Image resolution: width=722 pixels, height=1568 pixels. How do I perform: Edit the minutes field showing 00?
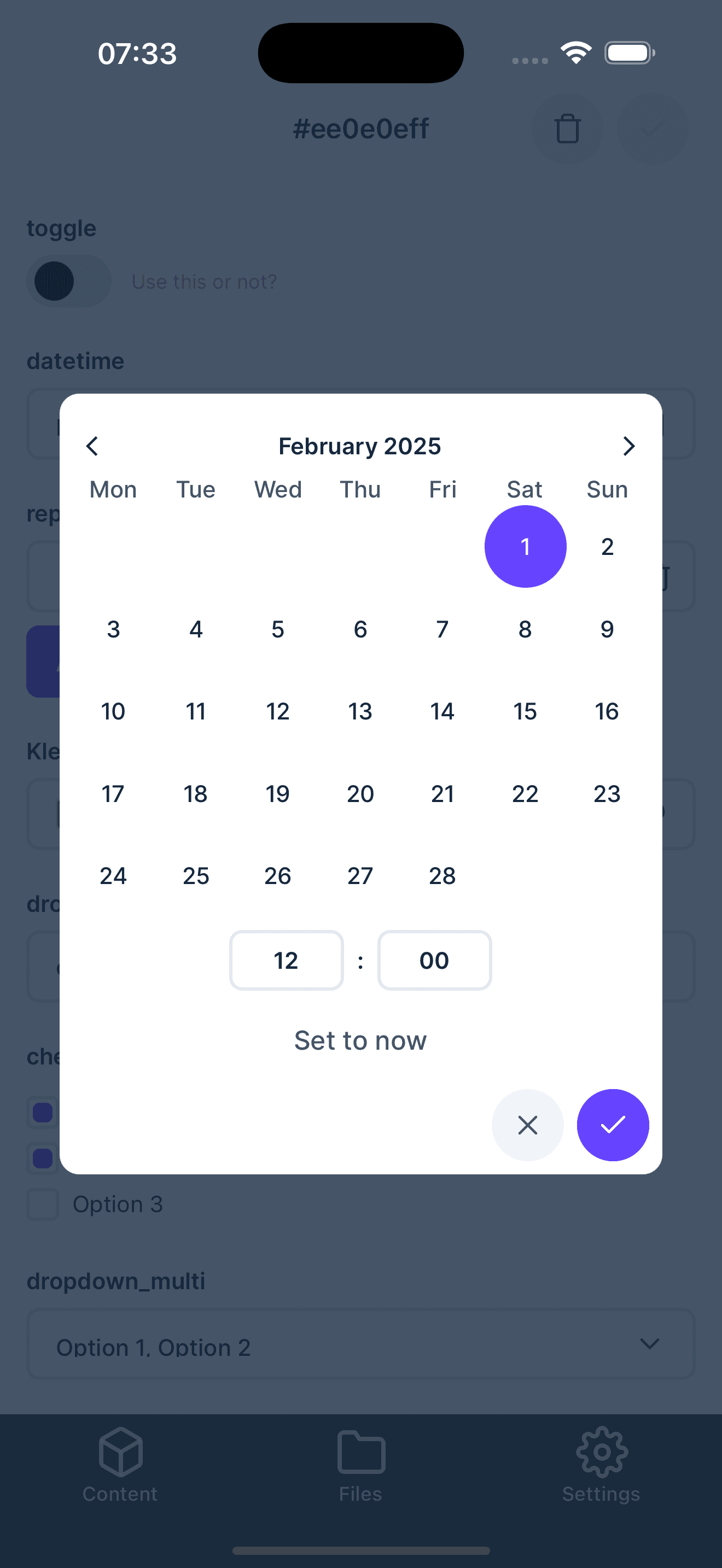point(434,961)
